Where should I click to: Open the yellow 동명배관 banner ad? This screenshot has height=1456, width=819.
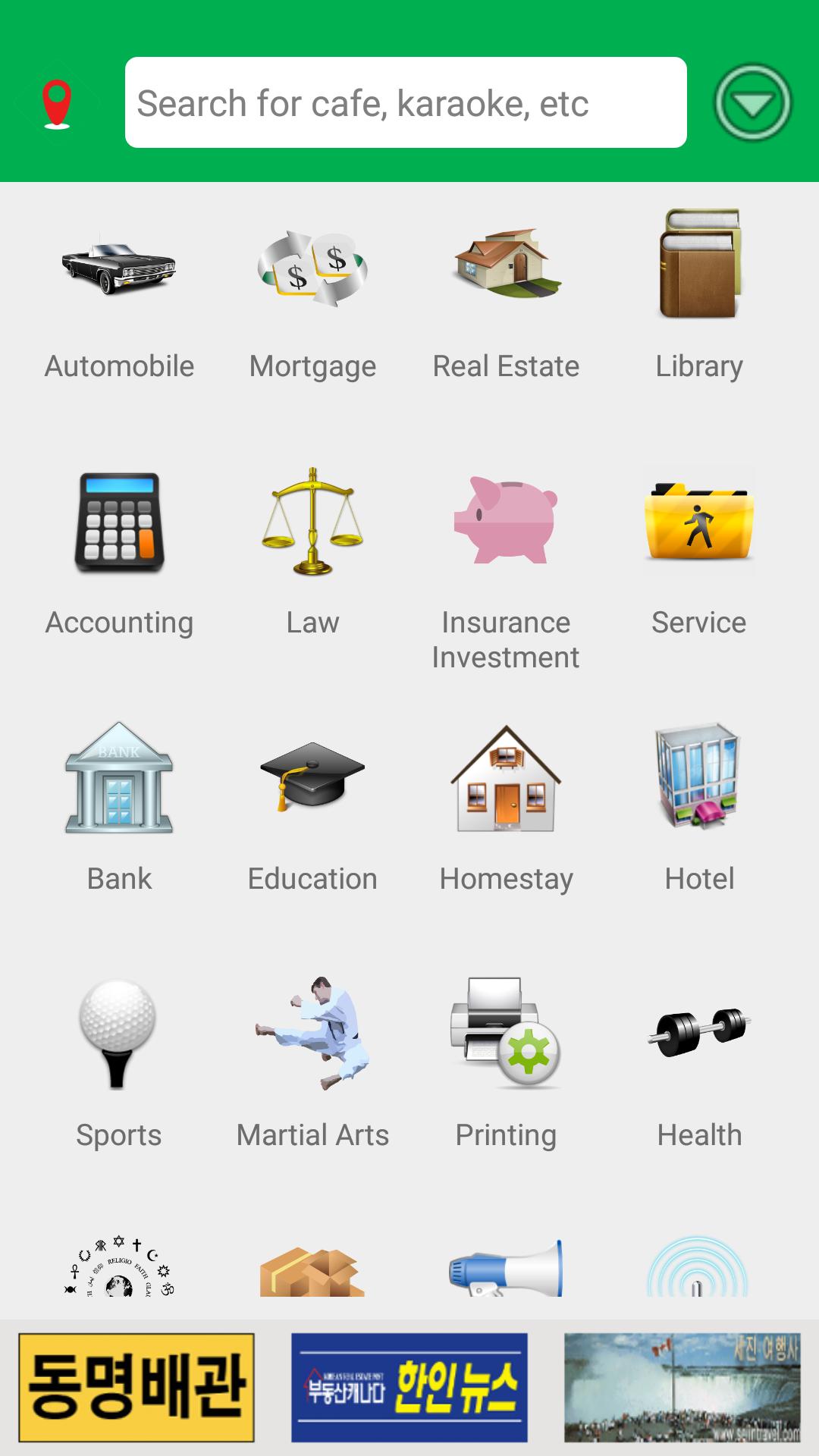136,1387
